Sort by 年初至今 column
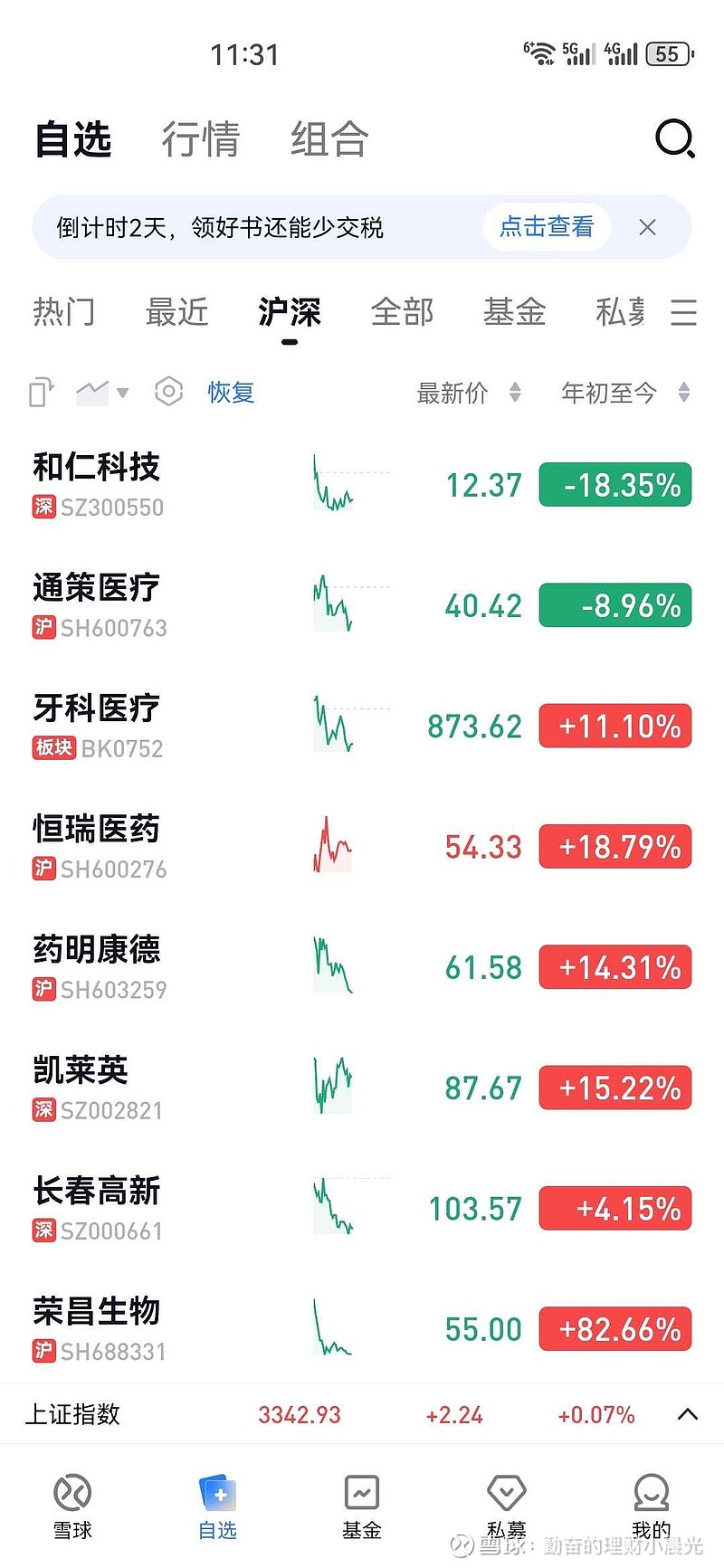Screen dimensions: 724x1568 coord(625,393)
